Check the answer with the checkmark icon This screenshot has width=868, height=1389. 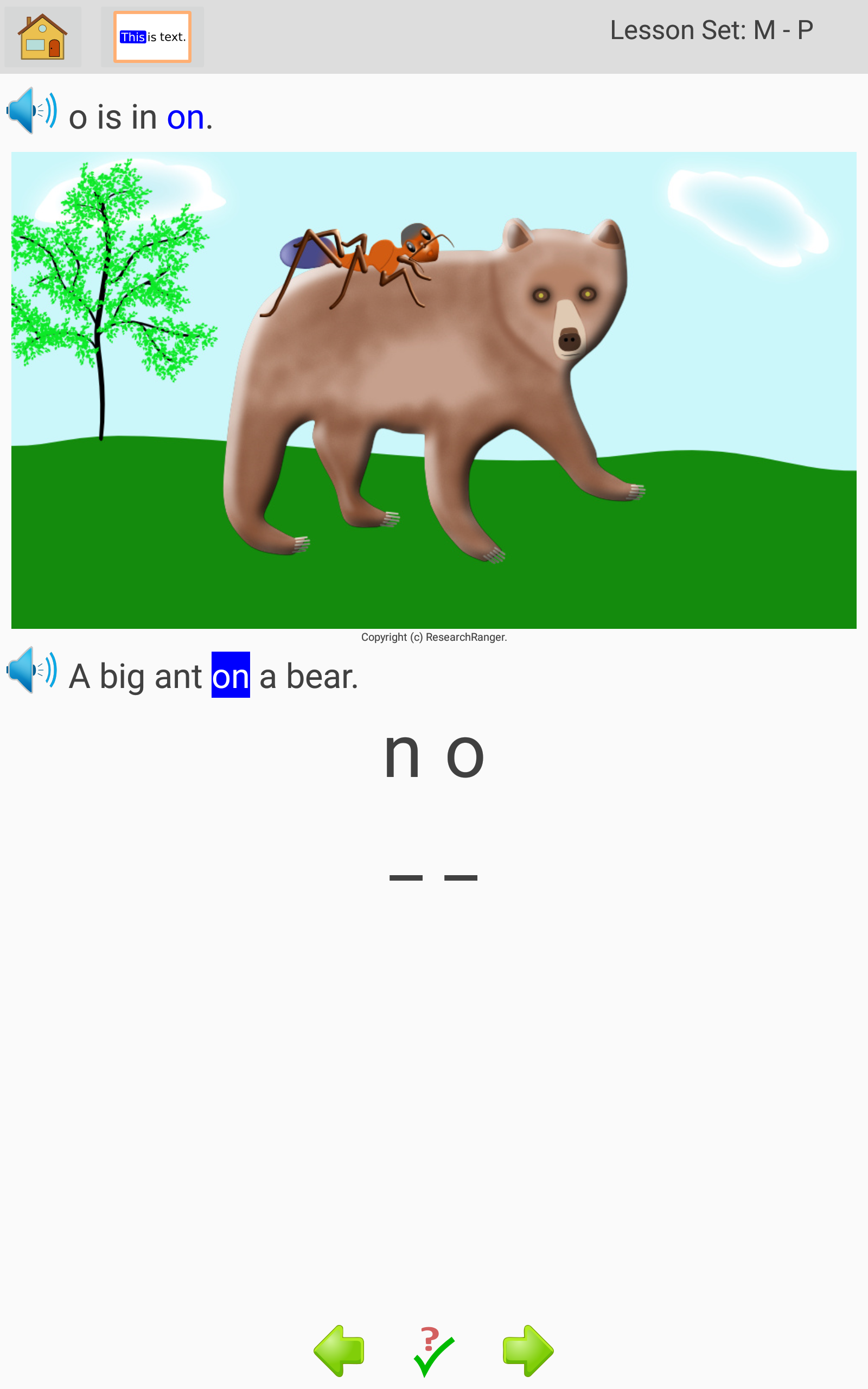coord(433,1350)
